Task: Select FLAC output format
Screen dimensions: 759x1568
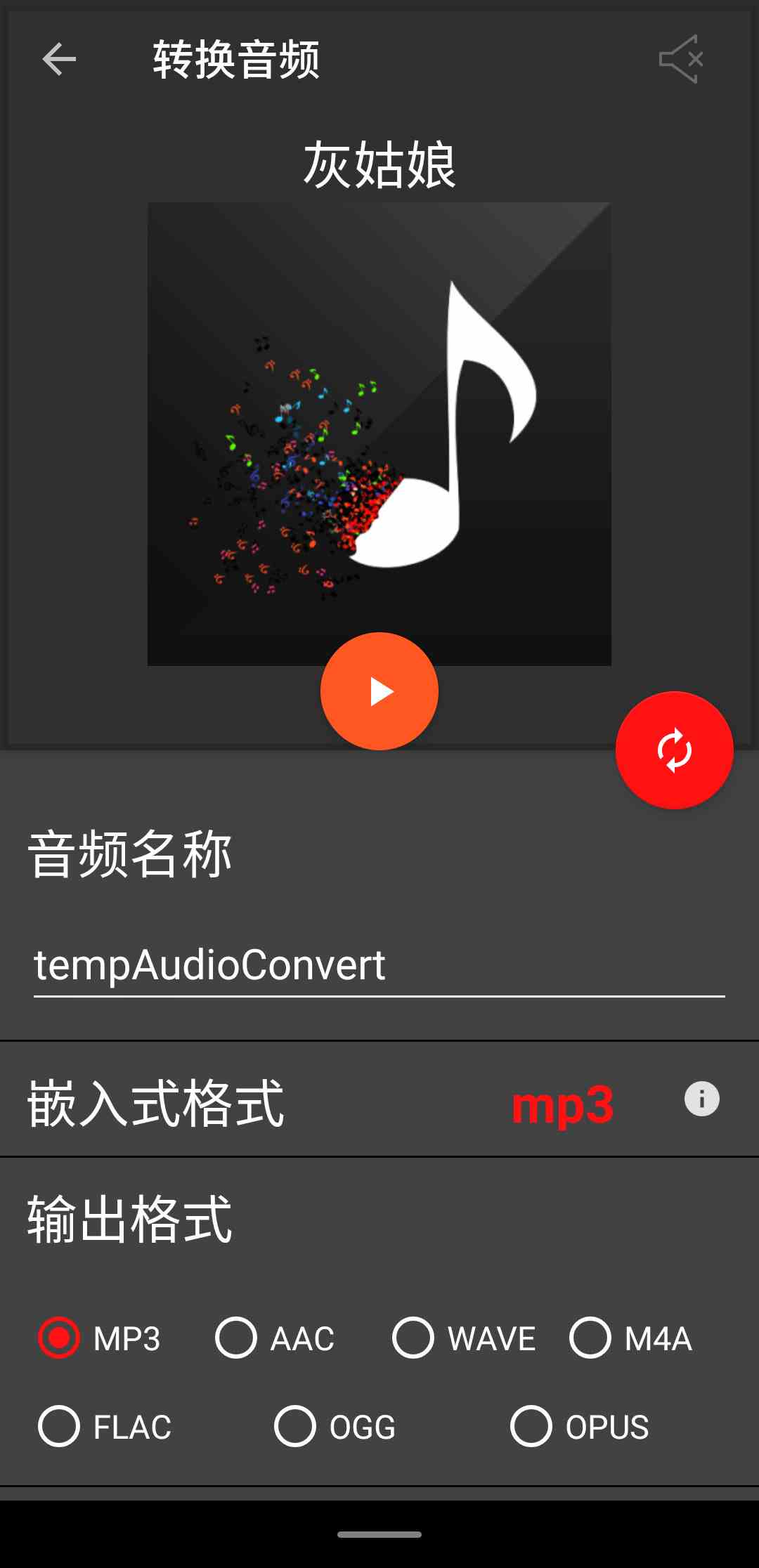Action: click(60, 1425)
